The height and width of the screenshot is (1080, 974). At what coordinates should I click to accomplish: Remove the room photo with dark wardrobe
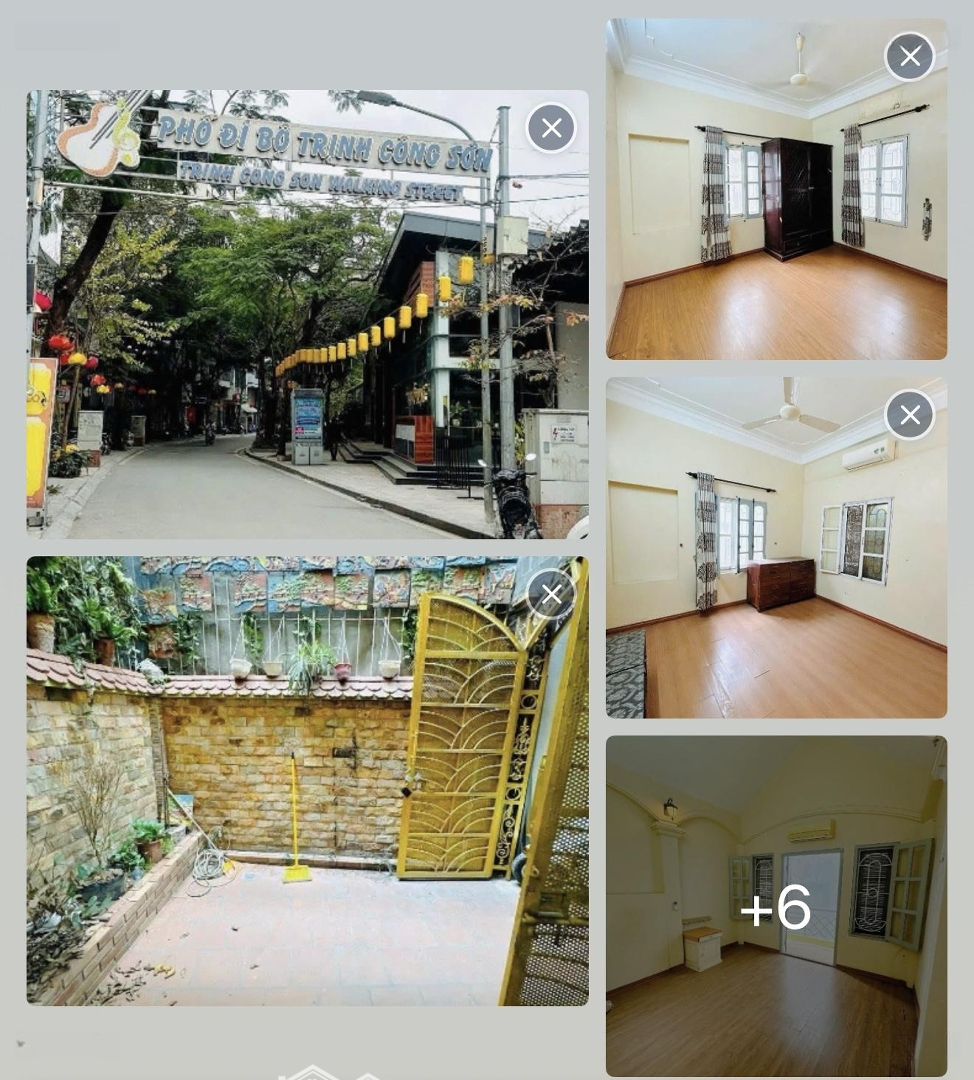(x=909, y=58)
